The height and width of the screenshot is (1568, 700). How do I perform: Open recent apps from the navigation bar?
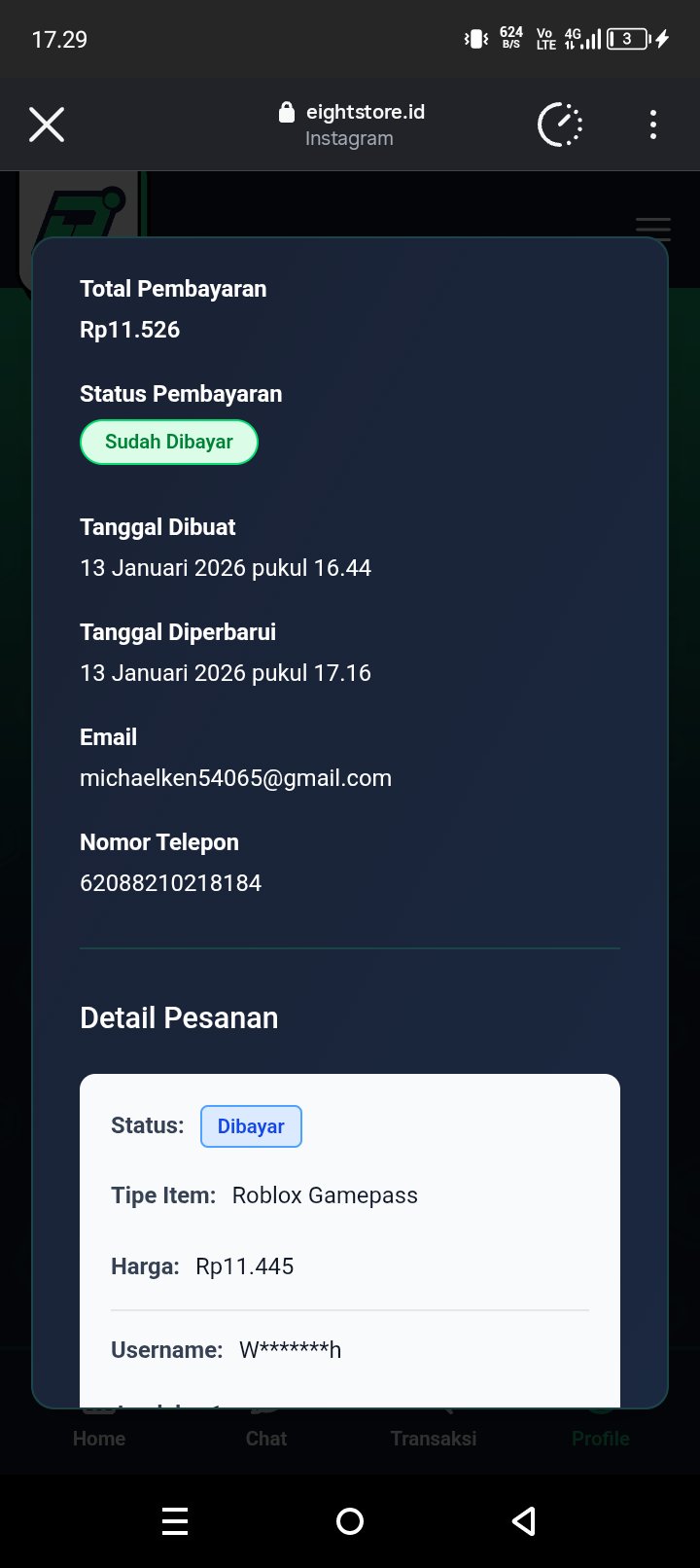[x=175, y=1521]
